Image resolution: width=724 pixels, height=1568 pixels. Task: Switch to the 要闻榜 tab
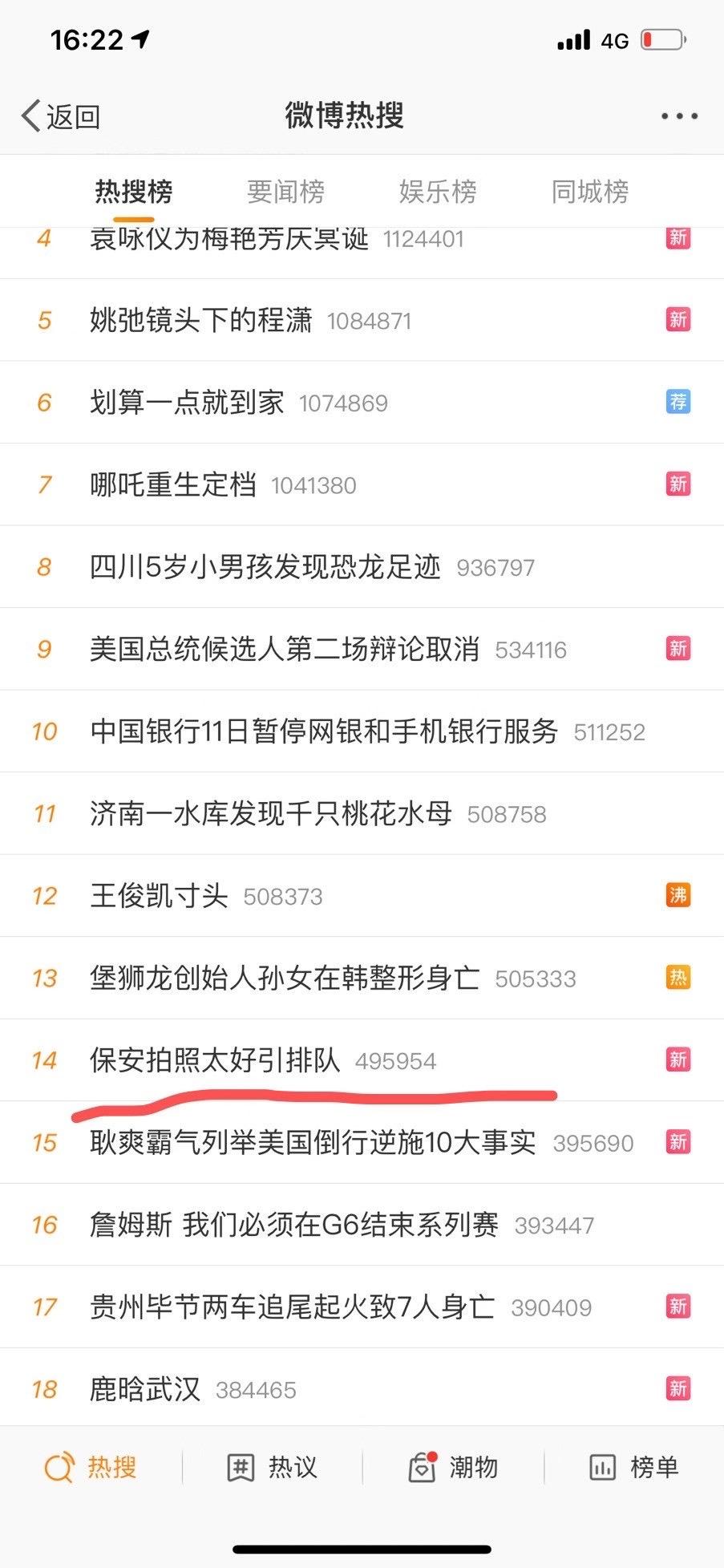[285, 192]
